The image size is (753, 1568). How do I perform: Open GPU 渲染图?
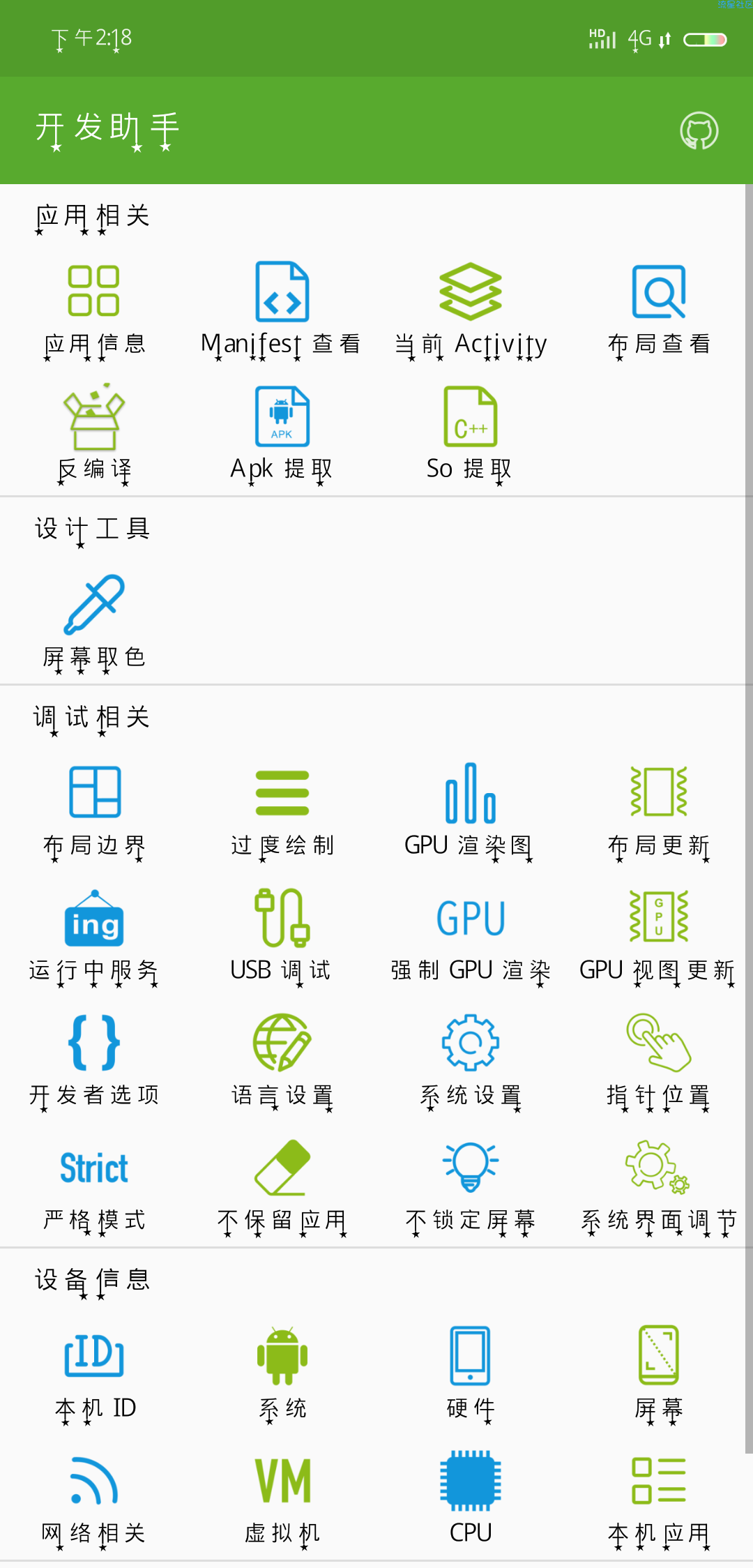(471, 811)
